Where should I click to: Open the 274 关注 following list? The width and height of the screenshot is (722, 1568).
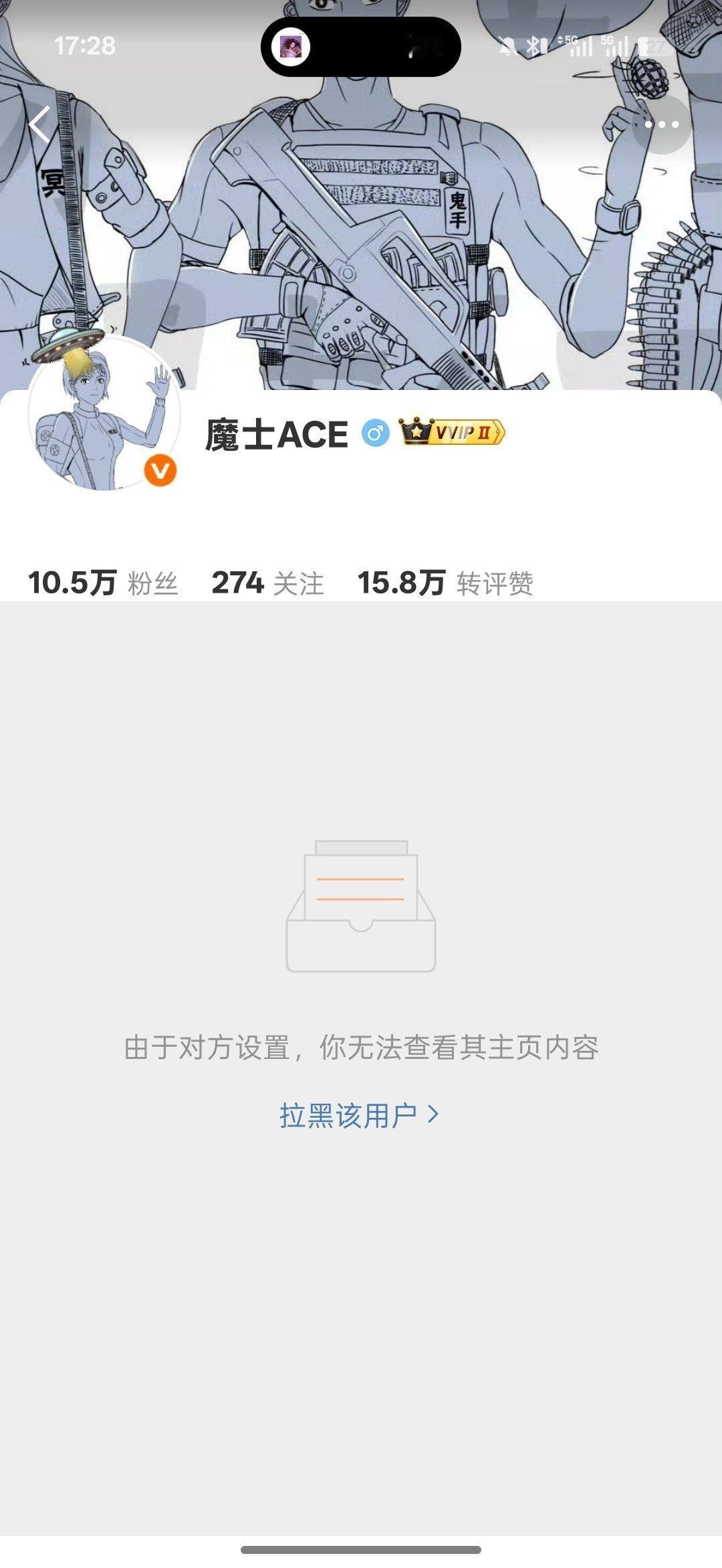(x=267, y=583)
